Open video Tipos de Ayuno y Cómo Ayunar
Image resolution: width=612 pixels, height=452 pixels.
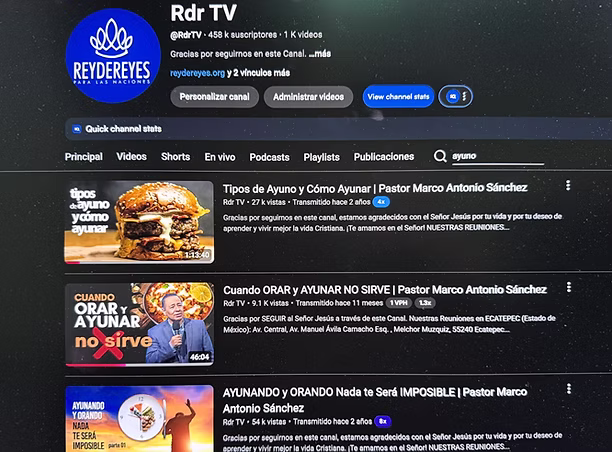(375, 188)
